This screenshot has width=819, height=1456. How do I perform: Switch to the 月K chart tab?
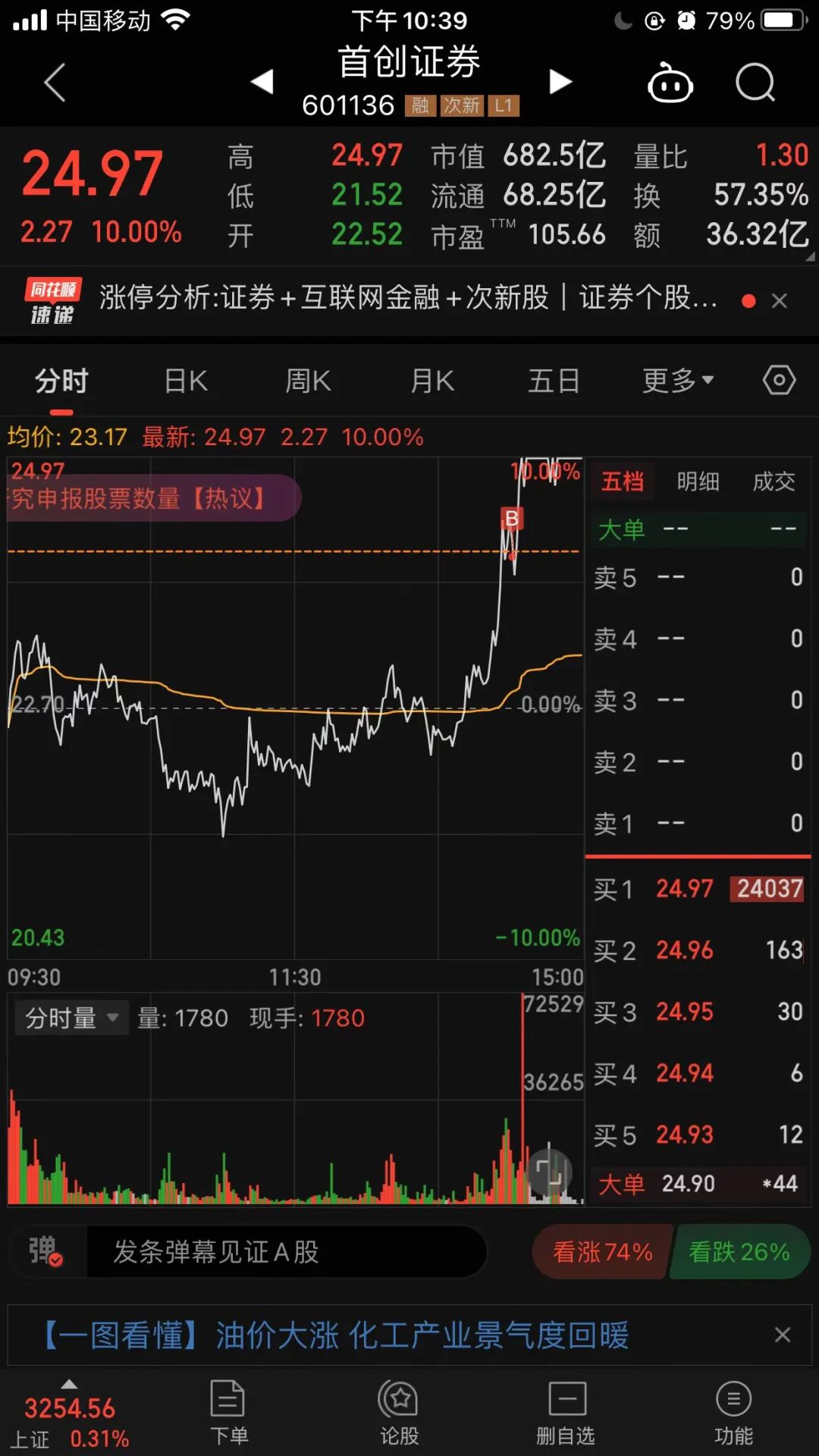[x=432, y=381]
